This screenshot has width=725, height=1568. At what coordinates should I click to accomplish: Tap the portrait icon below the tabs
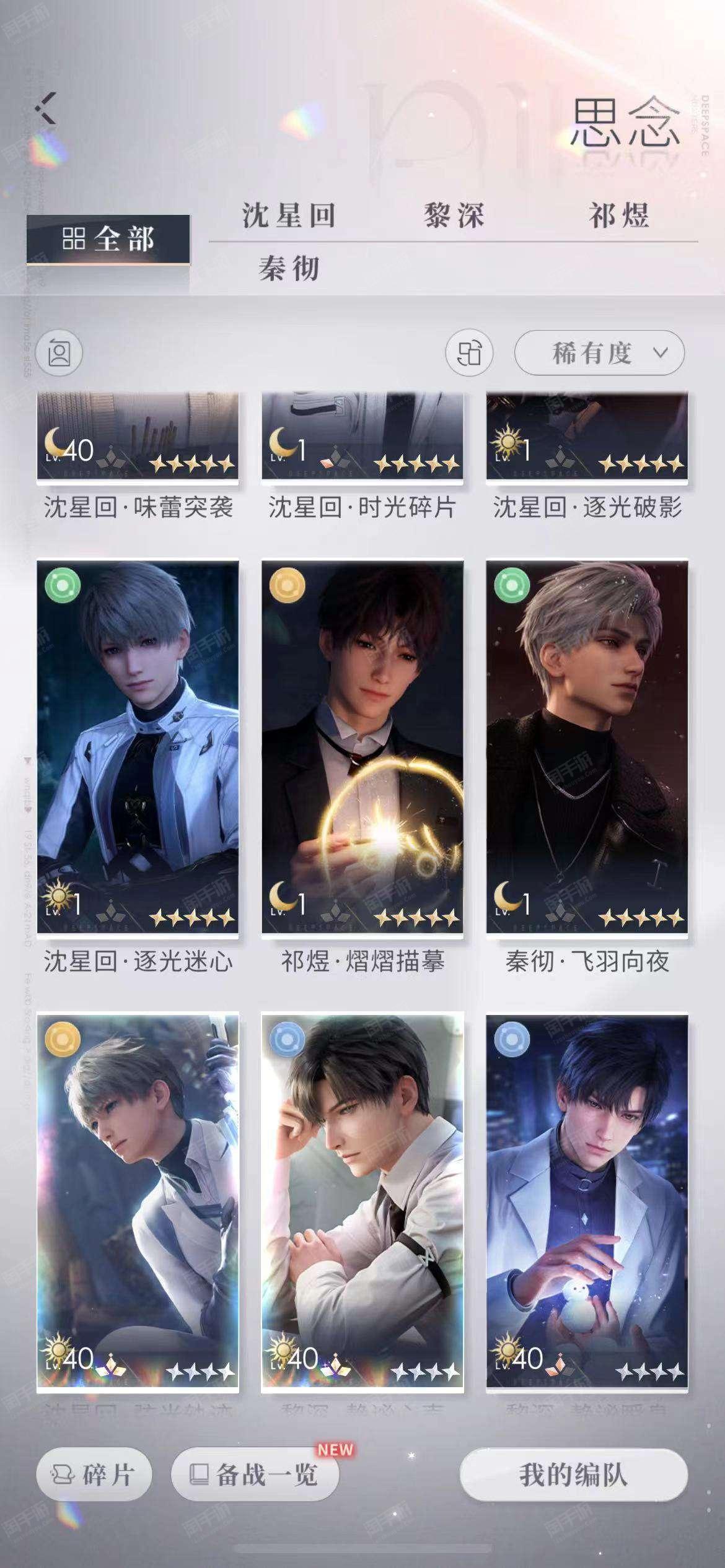coord(59,354)
